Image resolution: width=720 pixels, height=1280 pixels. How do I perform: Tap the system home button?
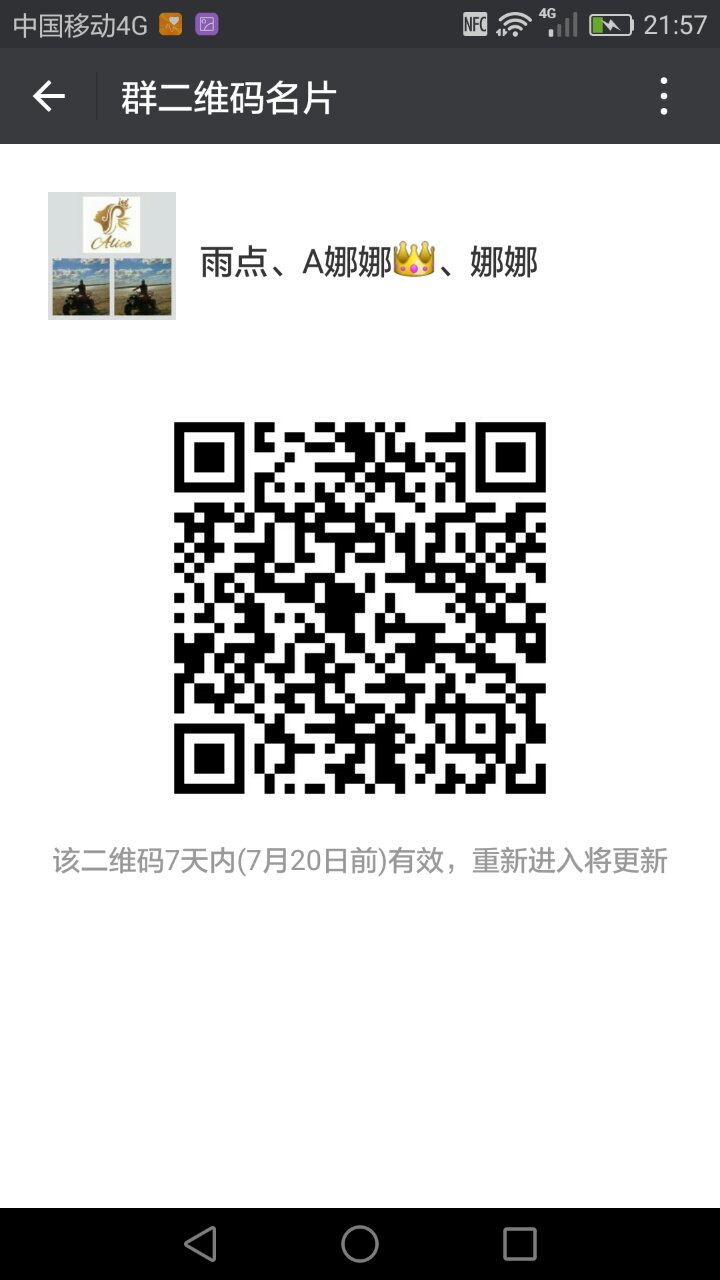point(360,1244)
